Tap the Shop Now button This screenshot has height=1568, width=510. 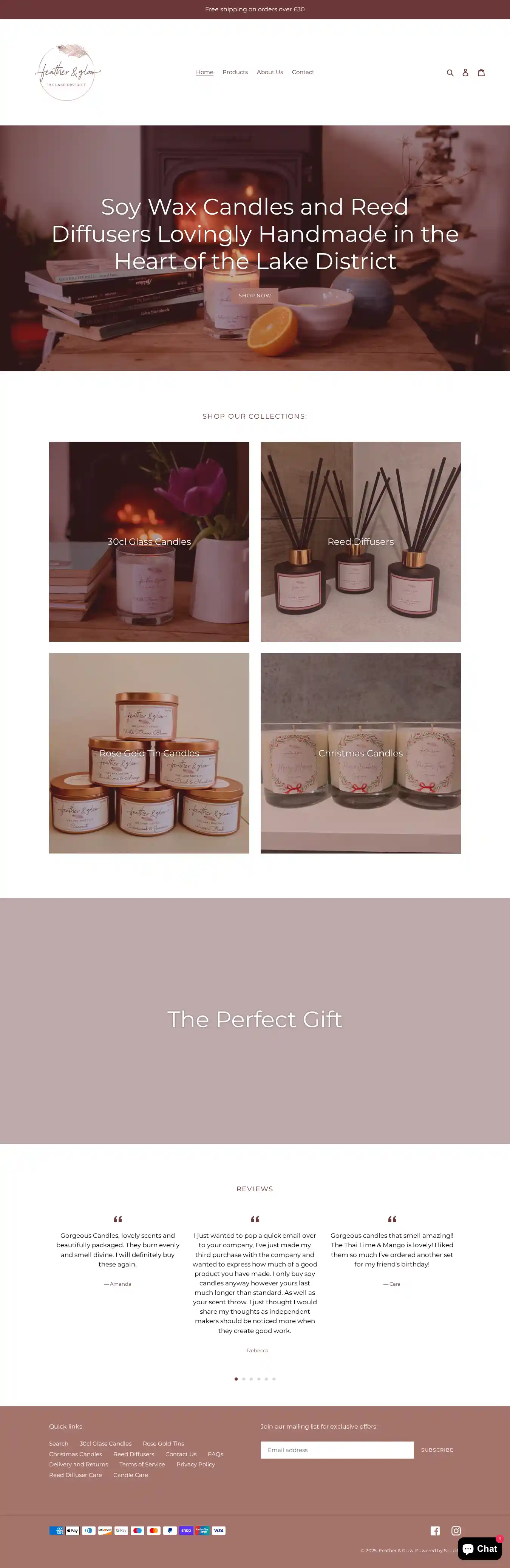254,296
